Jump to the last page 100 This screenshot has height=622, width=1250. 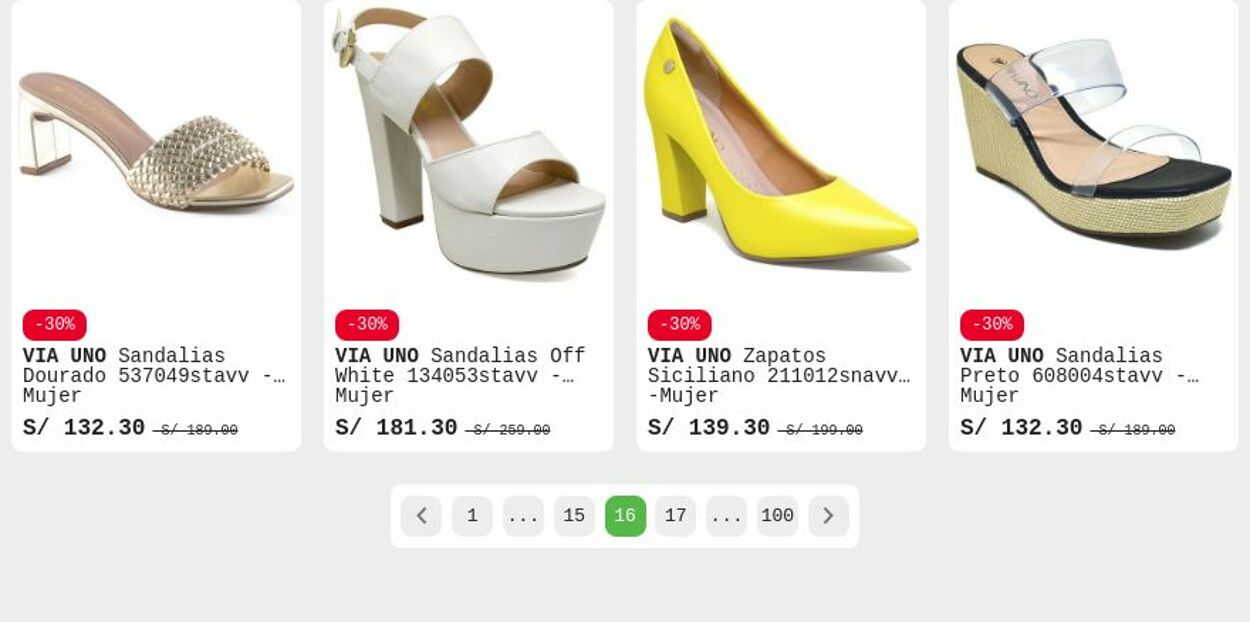click(x=777, y=516)
